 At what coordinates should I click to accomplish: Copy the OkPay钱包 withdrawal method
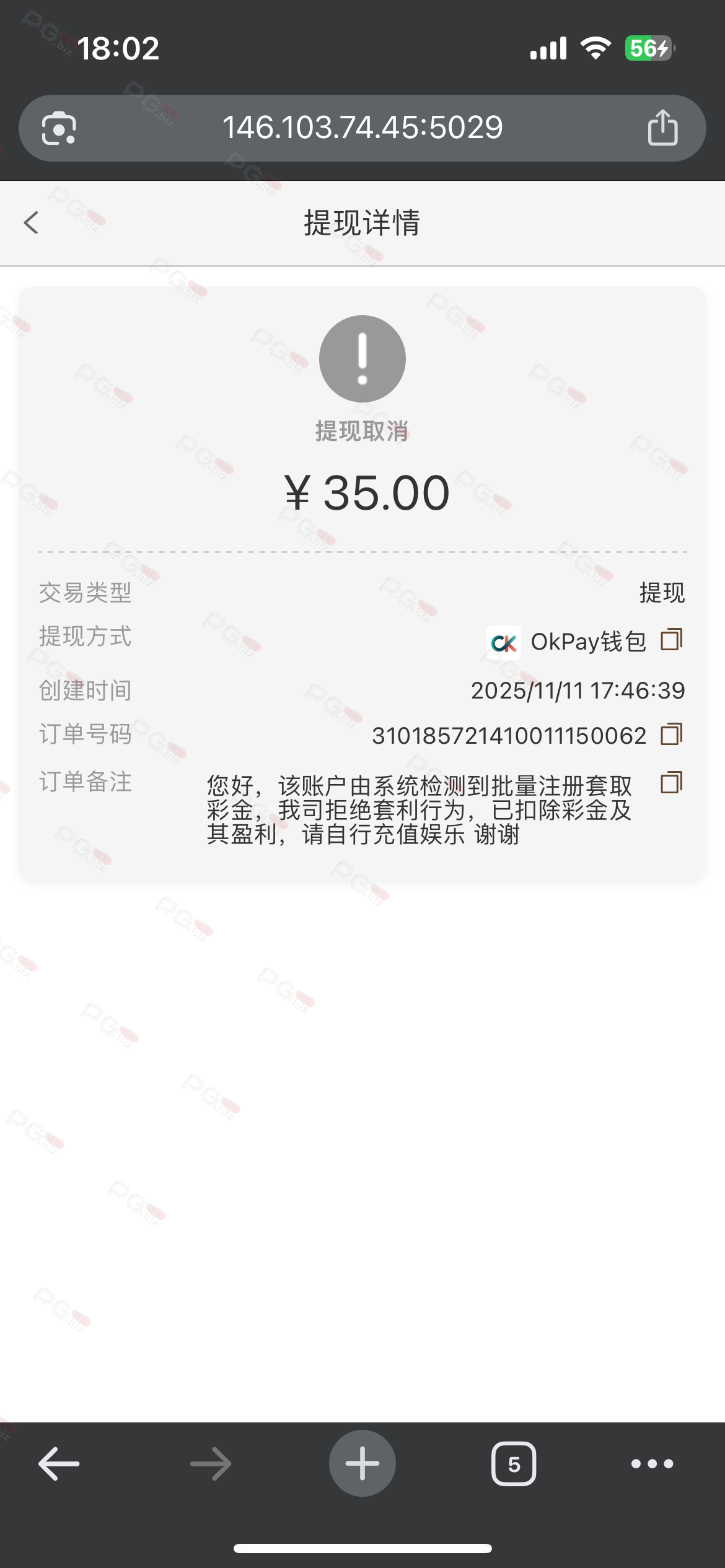[671, 640]
